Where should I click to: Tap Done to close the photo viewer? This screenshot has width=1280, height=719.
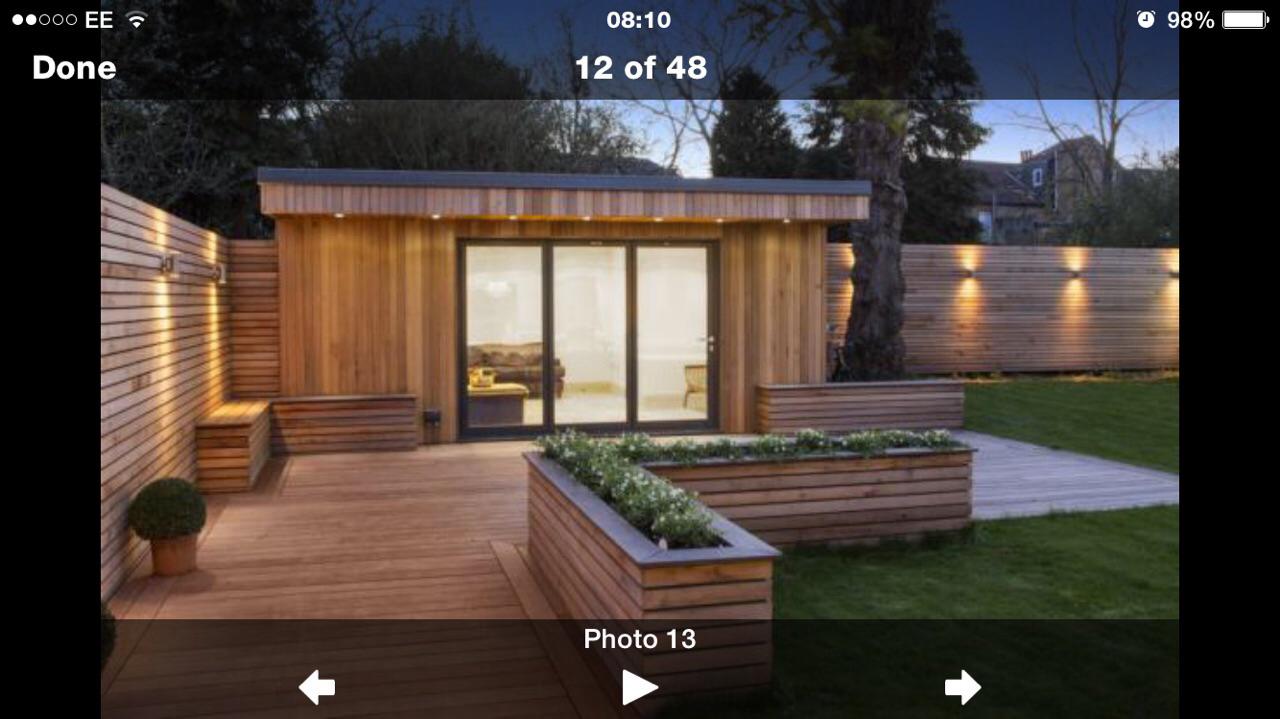point(74,68)
